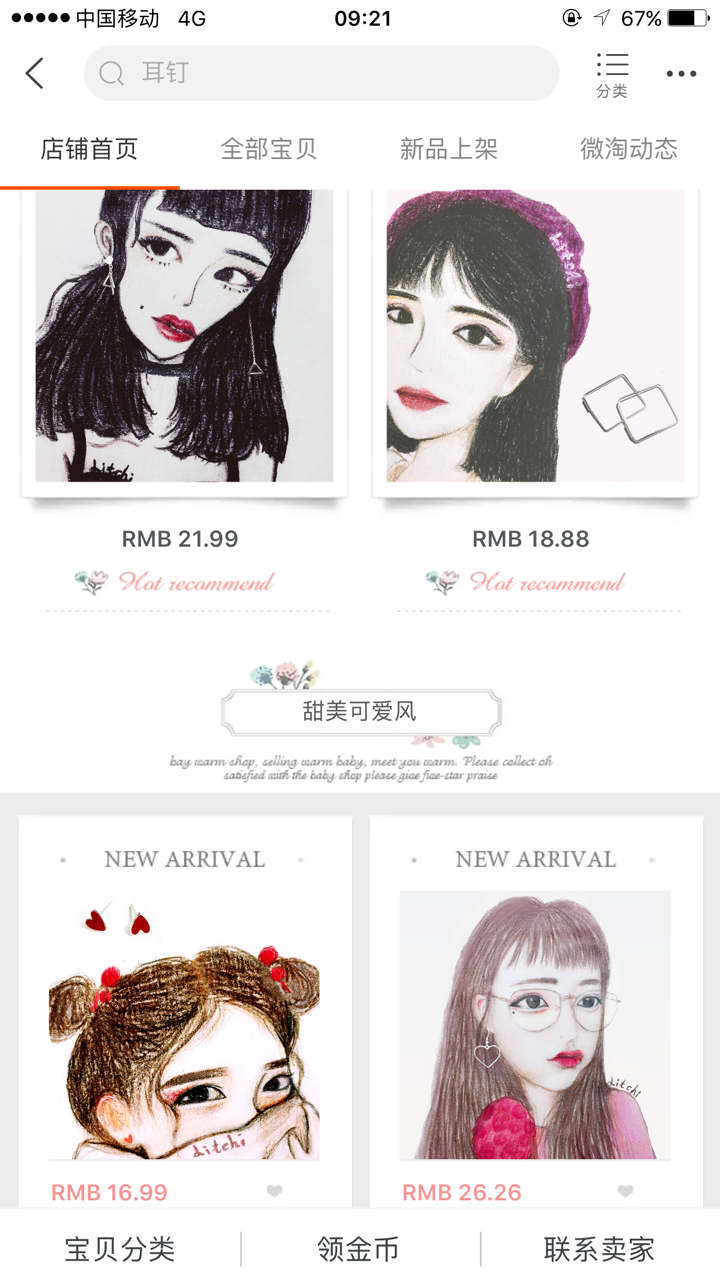Switch to the 新品上架 tab
Screen dimensions: 720x1280
coord(449,150)
